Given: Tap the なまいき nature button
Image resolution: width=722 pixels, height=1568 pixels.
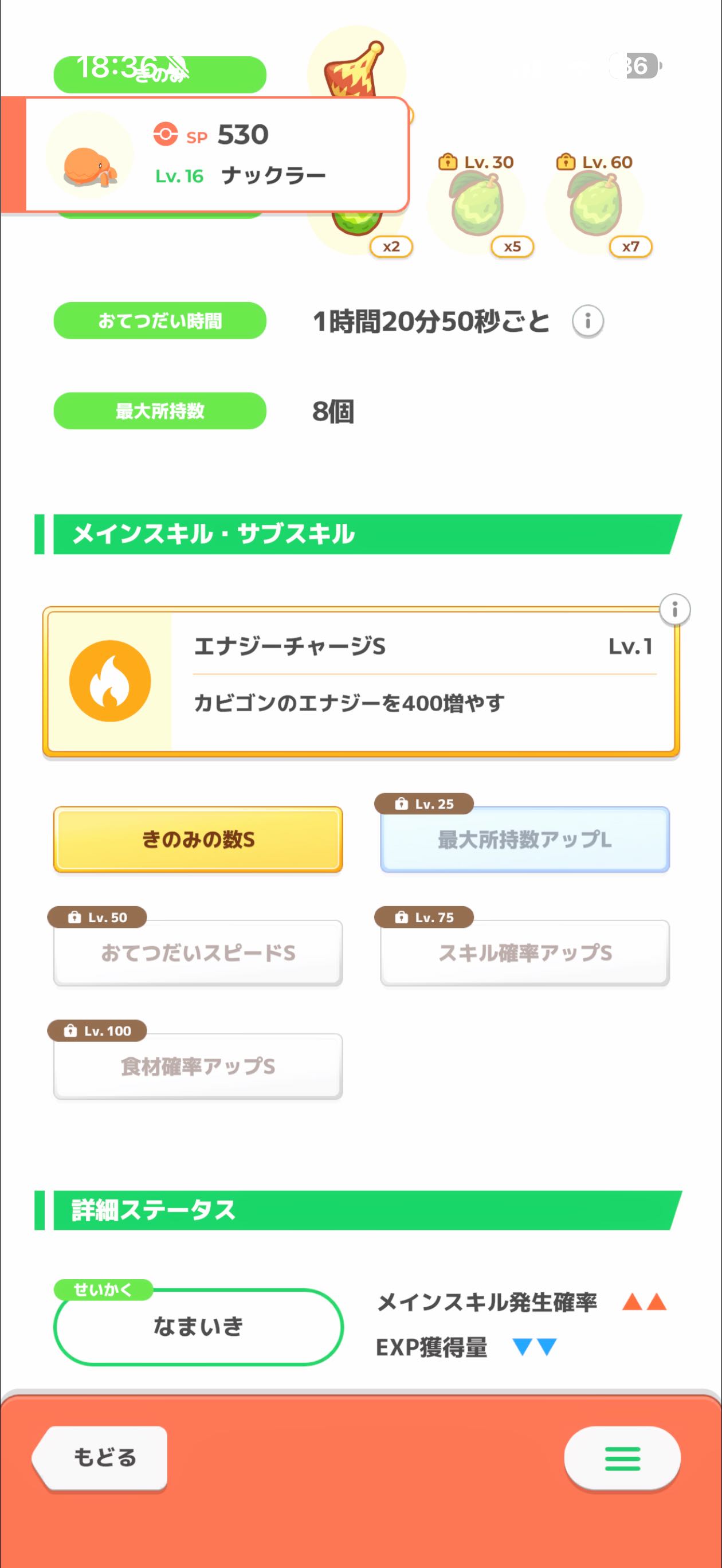Looking at the screenshot, I should click(198, 1326).
